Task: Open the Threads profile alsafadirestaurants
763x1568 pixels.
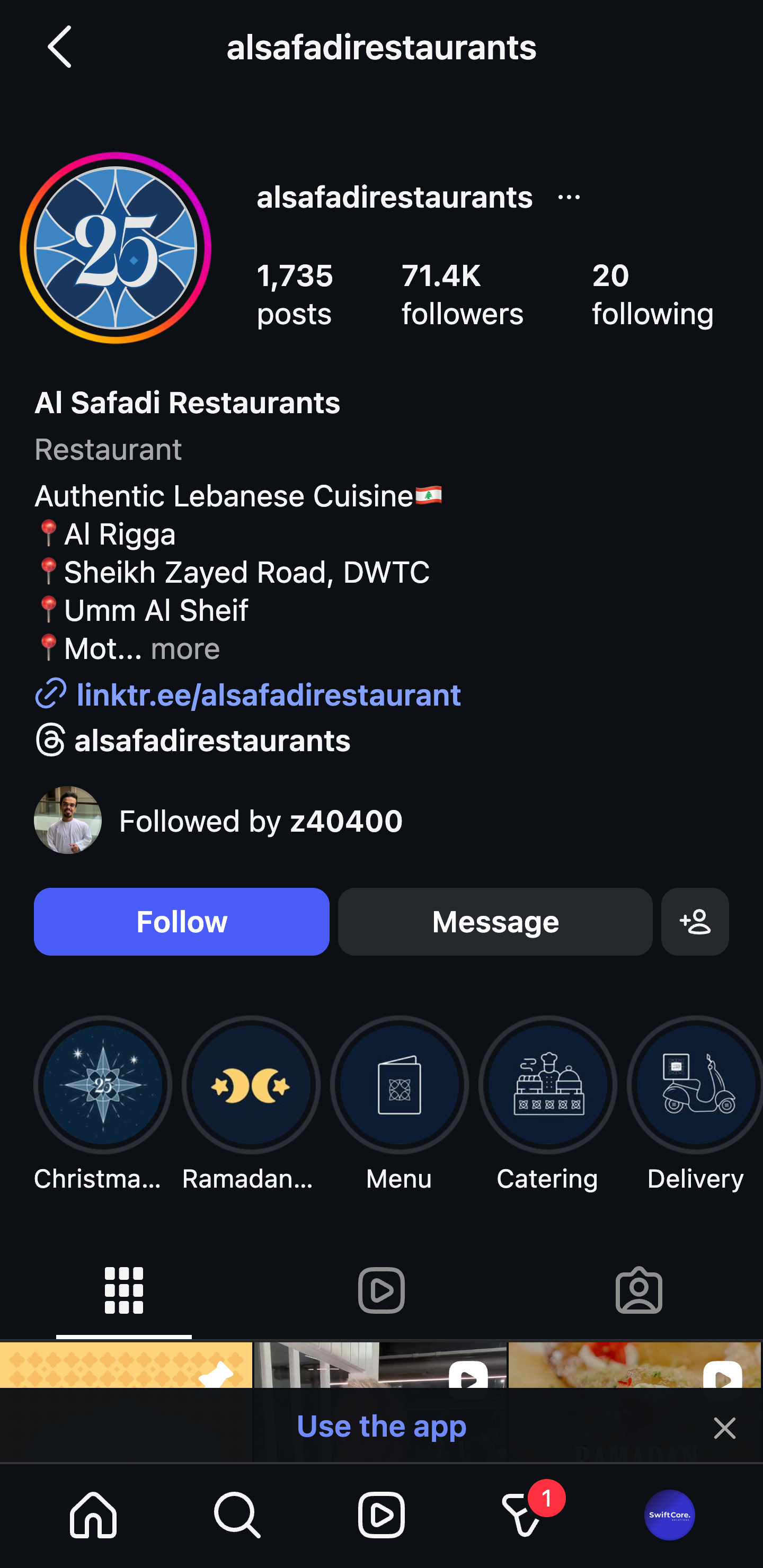Action: point(212,740)
